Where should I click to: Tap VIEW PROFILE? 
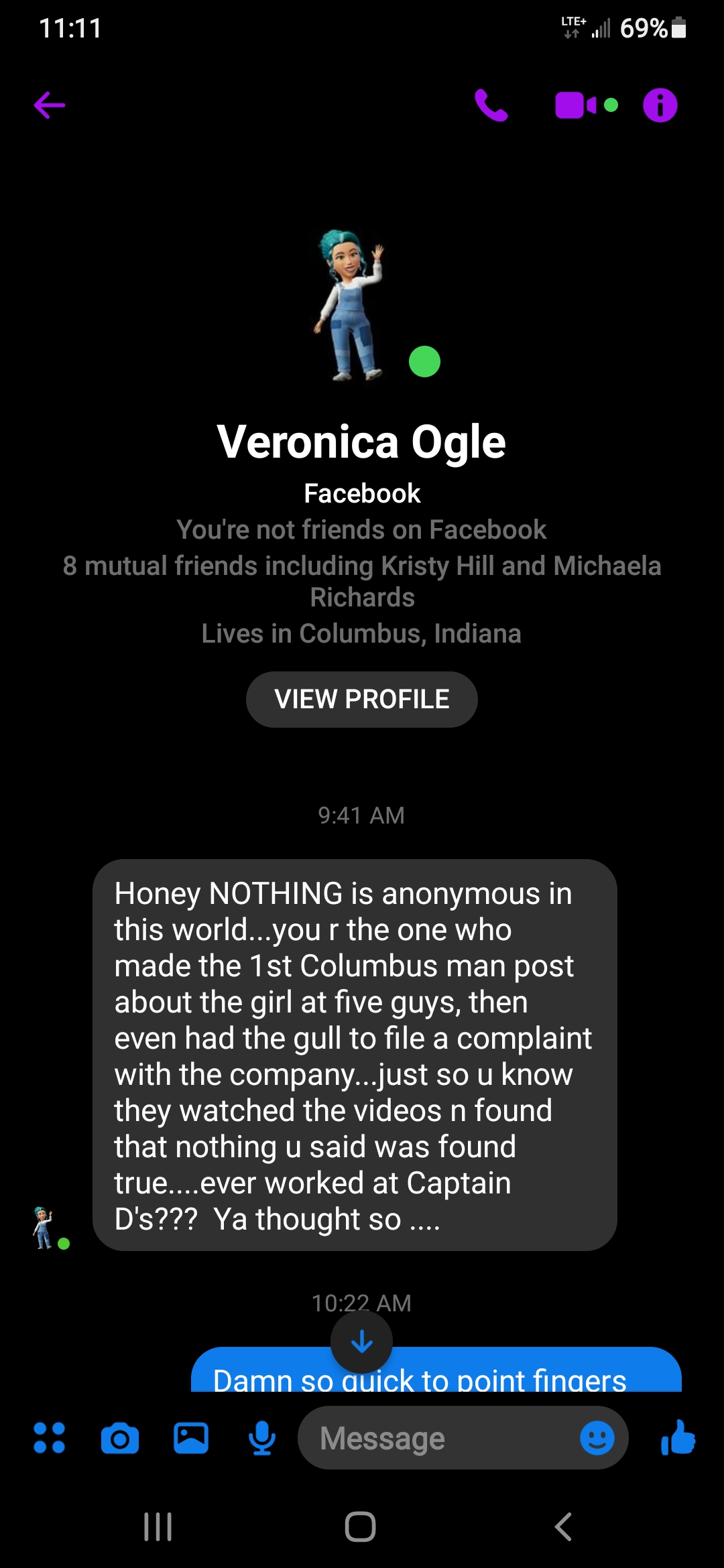361,699
